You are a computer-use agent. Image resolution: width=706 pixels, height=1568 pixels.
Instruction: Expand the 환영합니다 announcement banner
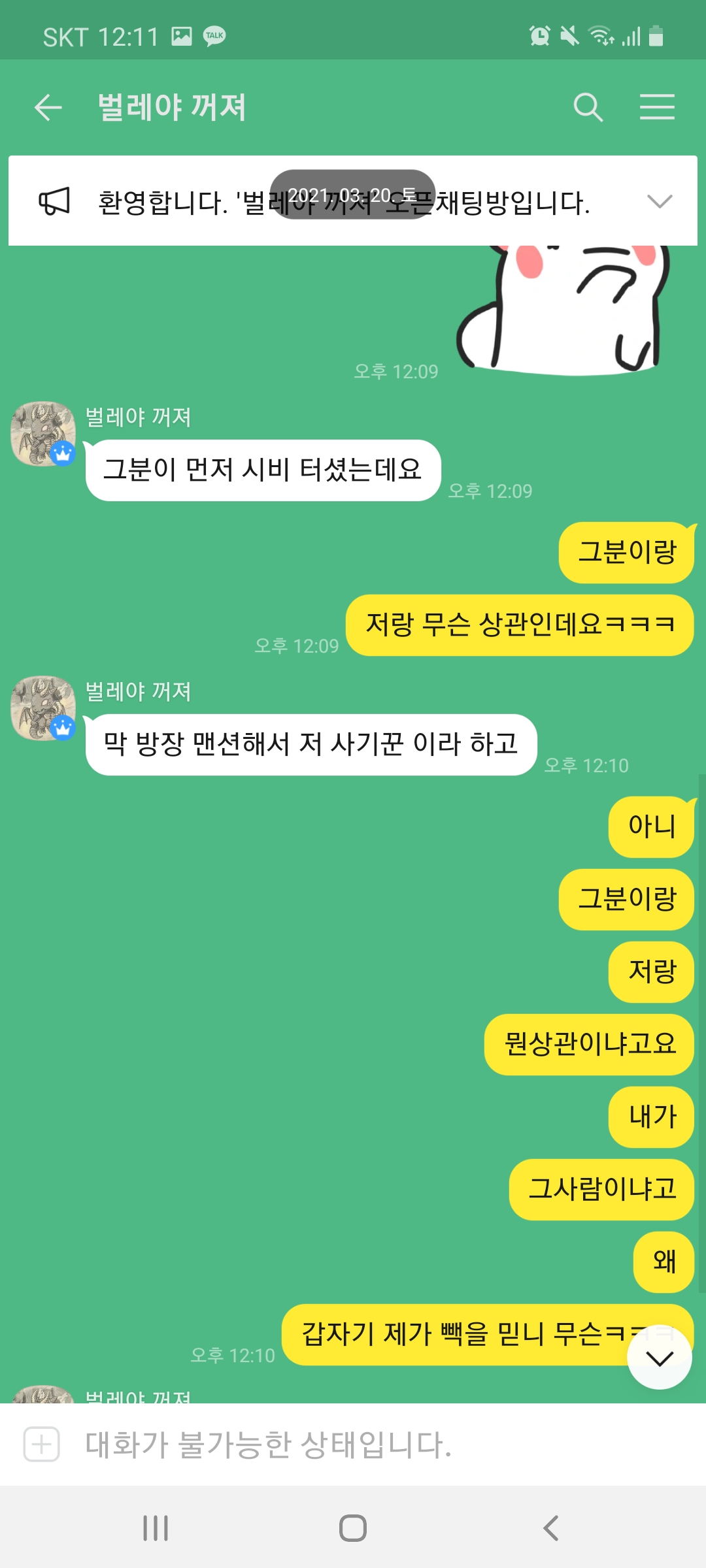(659, 201)
